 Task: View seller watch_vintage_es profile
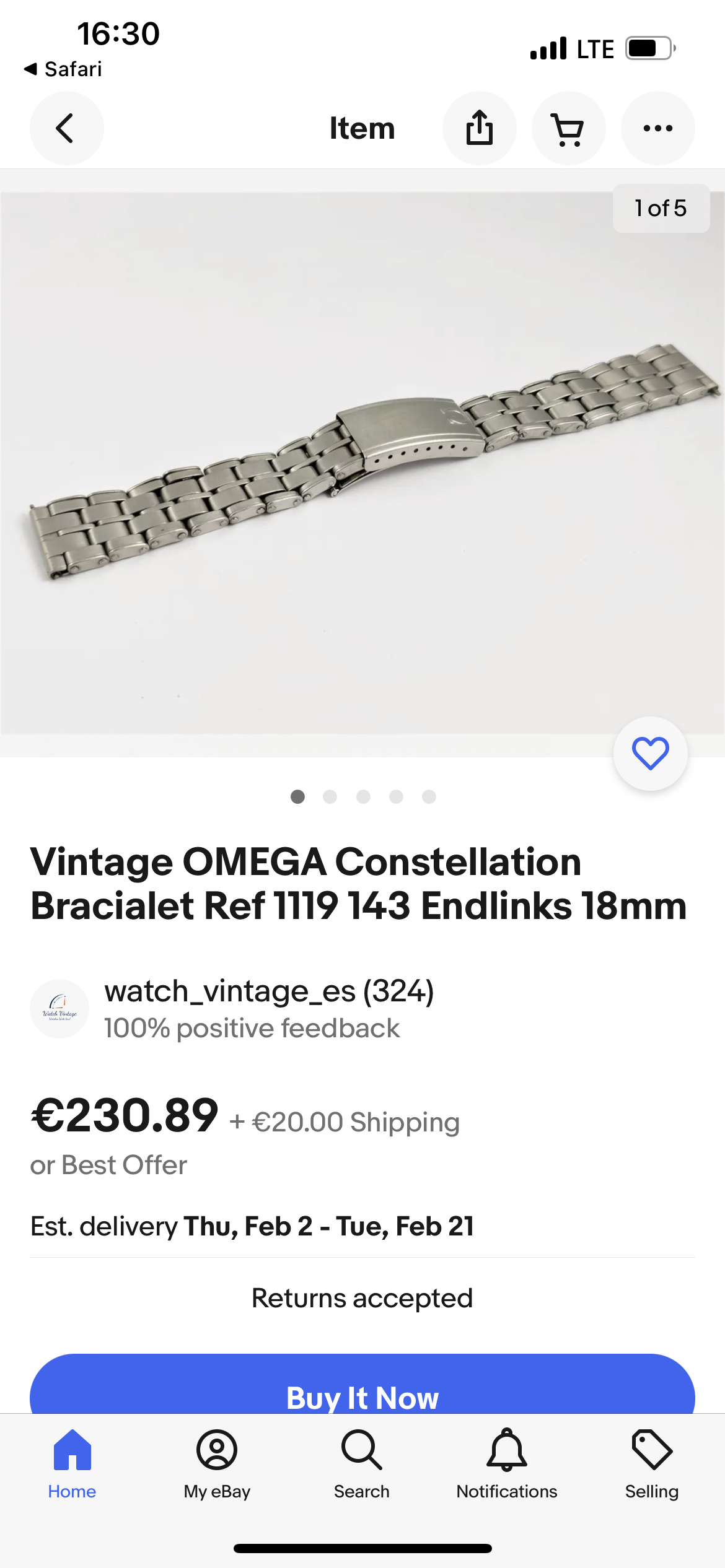(268, 991)
